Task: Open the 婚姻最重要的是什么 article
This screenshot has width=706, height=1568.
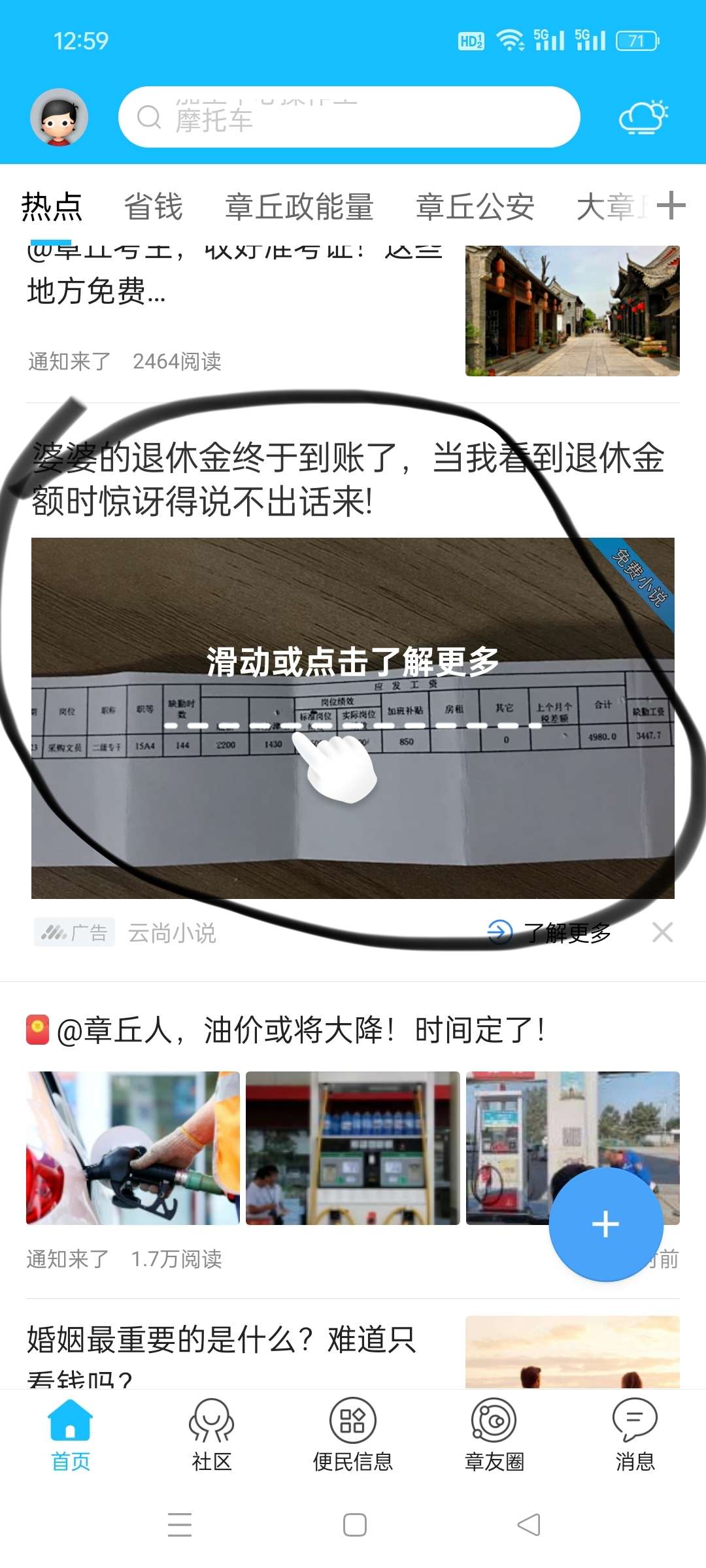Action: tap(222, 1341)
